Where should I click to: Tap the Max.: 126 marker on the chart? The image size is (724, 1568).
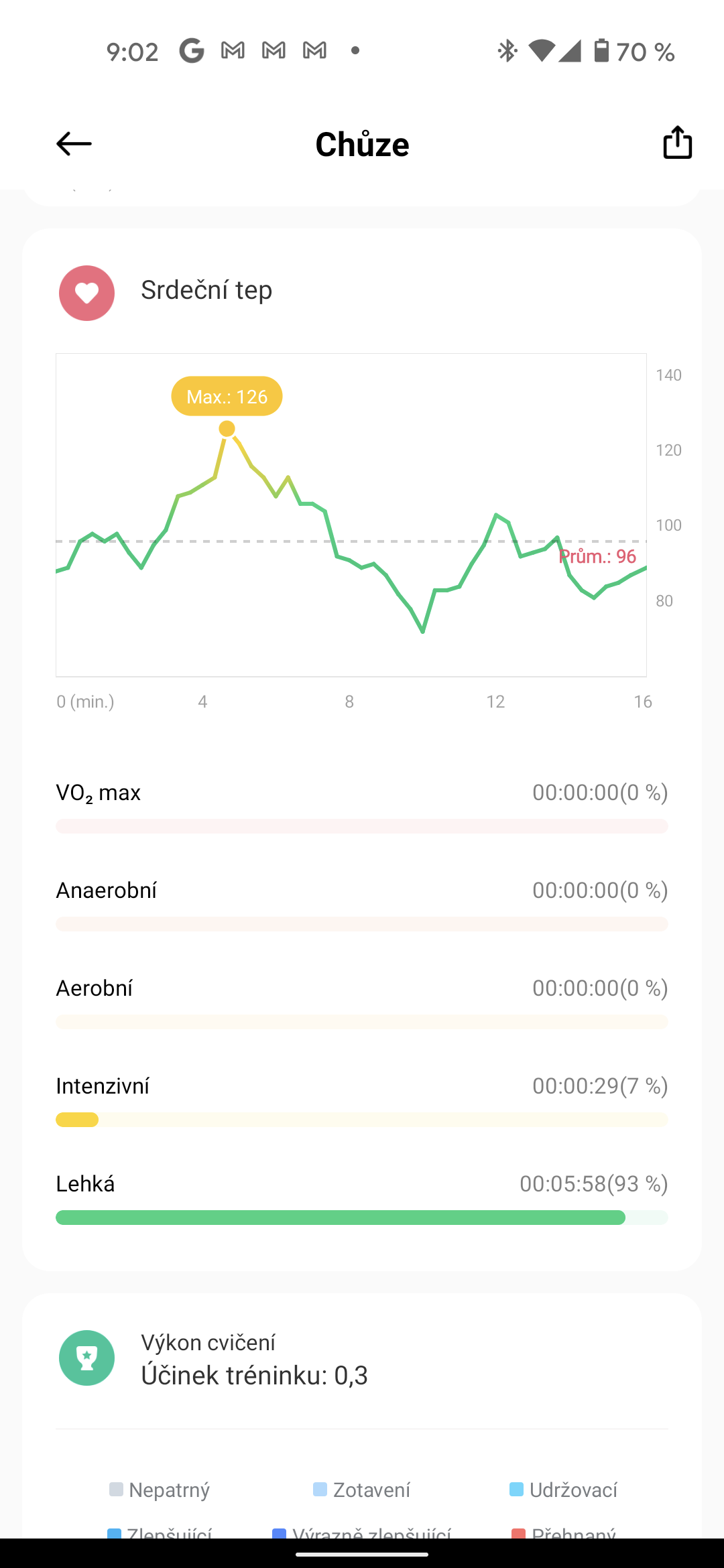pyautogui.click(x=227, y=396)
